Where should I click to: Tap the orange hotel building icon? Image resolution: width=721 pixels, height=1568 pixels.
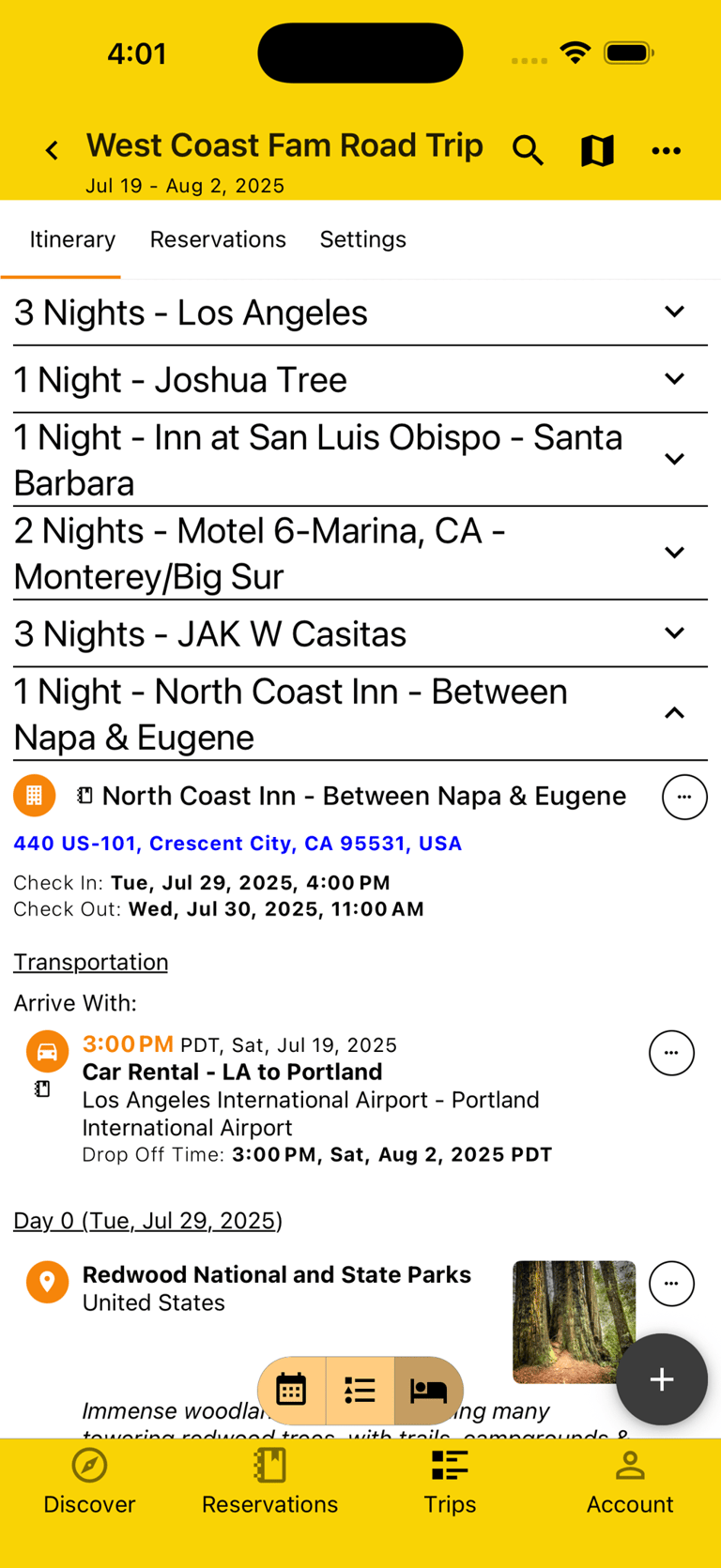coord(35,796)
